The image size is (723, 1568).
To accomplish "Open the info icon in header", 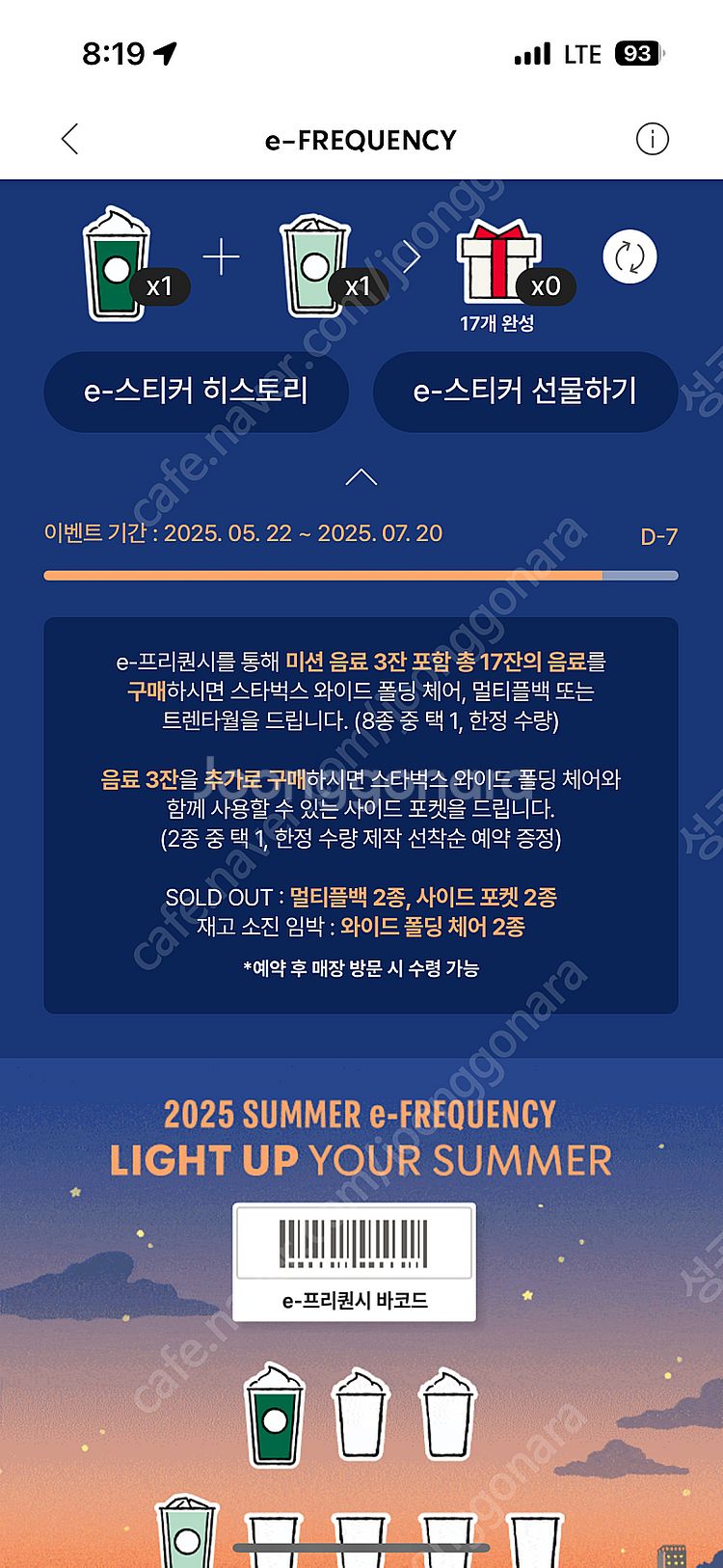I will point(652,140).
